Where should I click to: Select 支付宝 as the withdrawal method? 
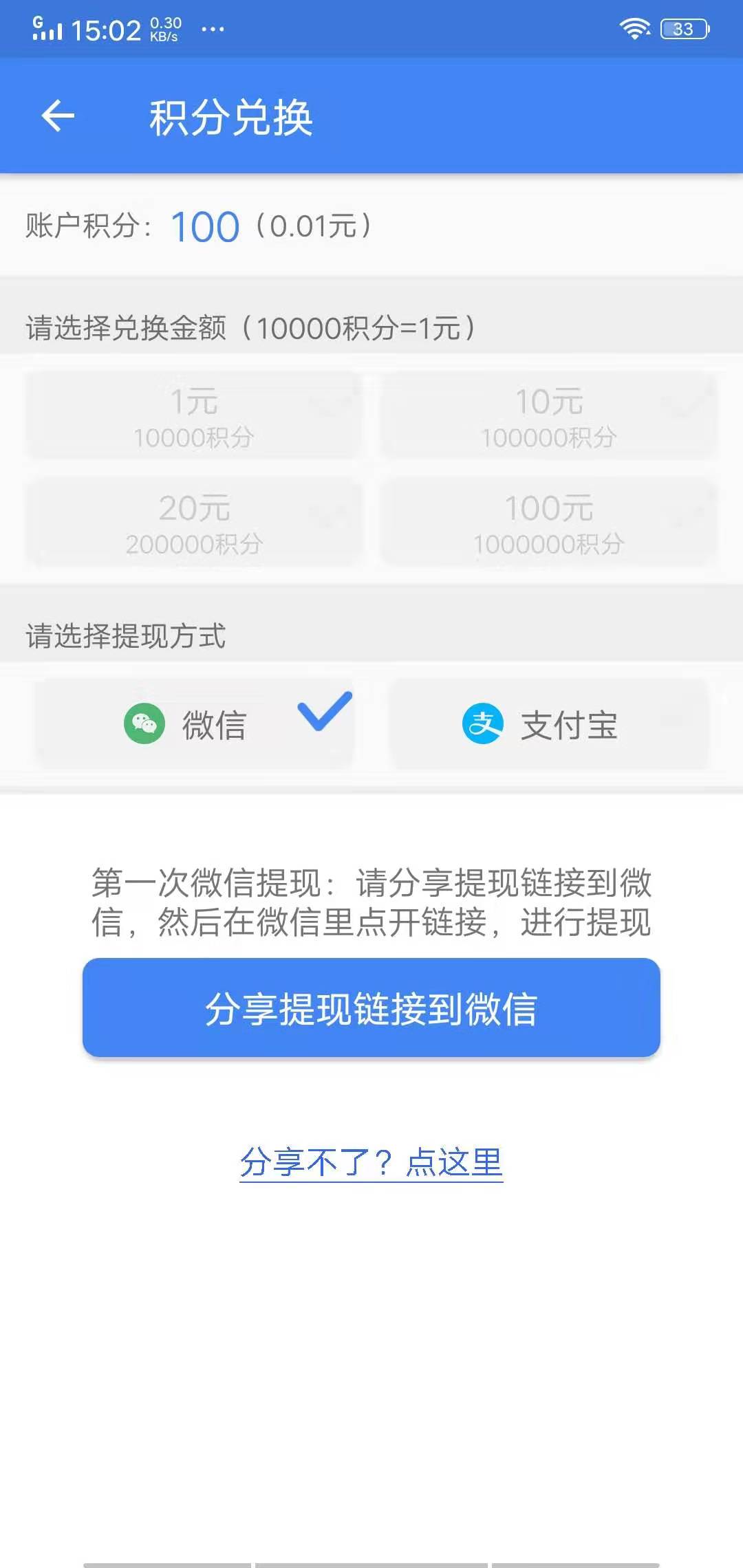(x=549, y=723)
